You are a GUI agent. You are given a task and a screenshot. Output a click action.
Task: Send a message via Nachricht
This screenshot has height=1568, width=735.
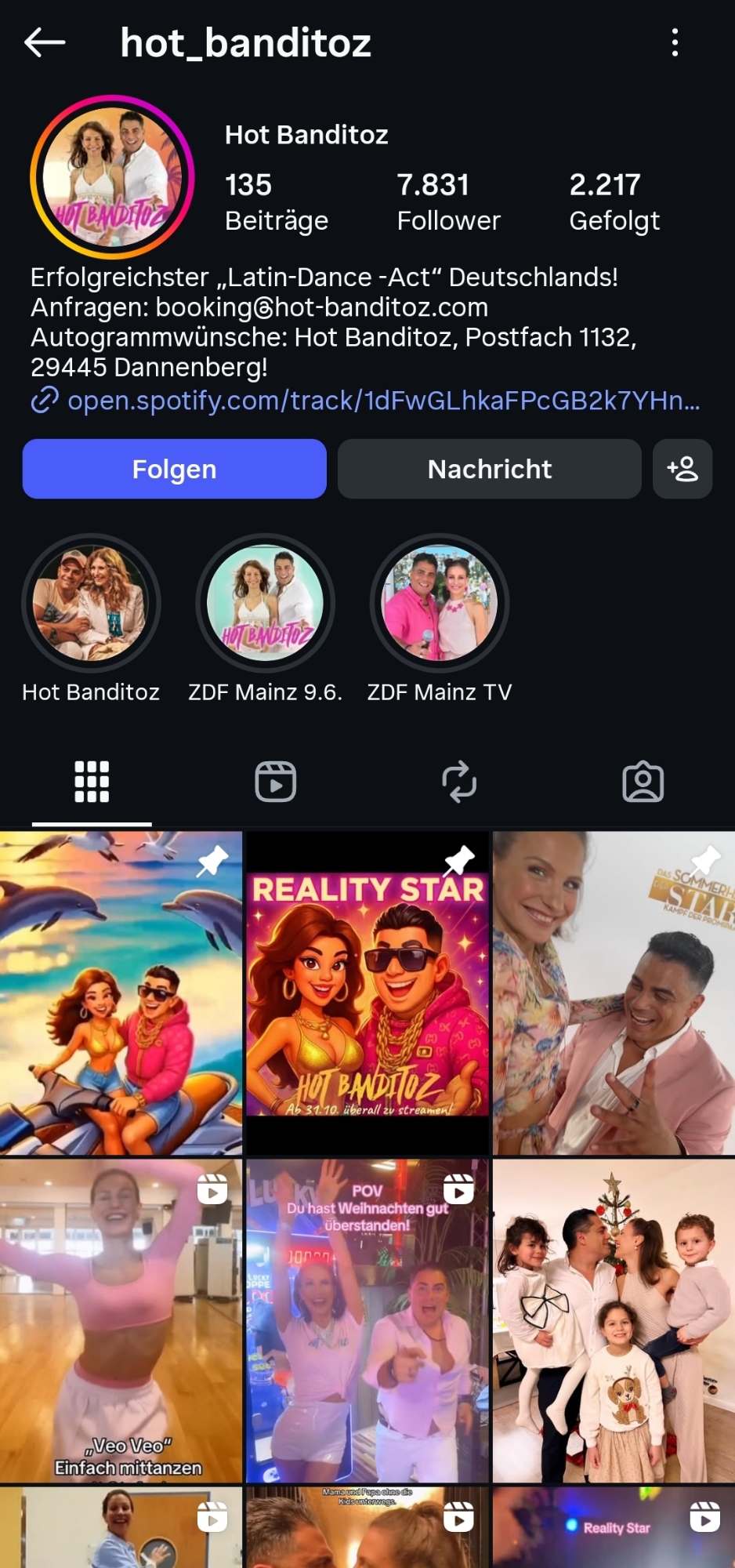pos(489,469)
